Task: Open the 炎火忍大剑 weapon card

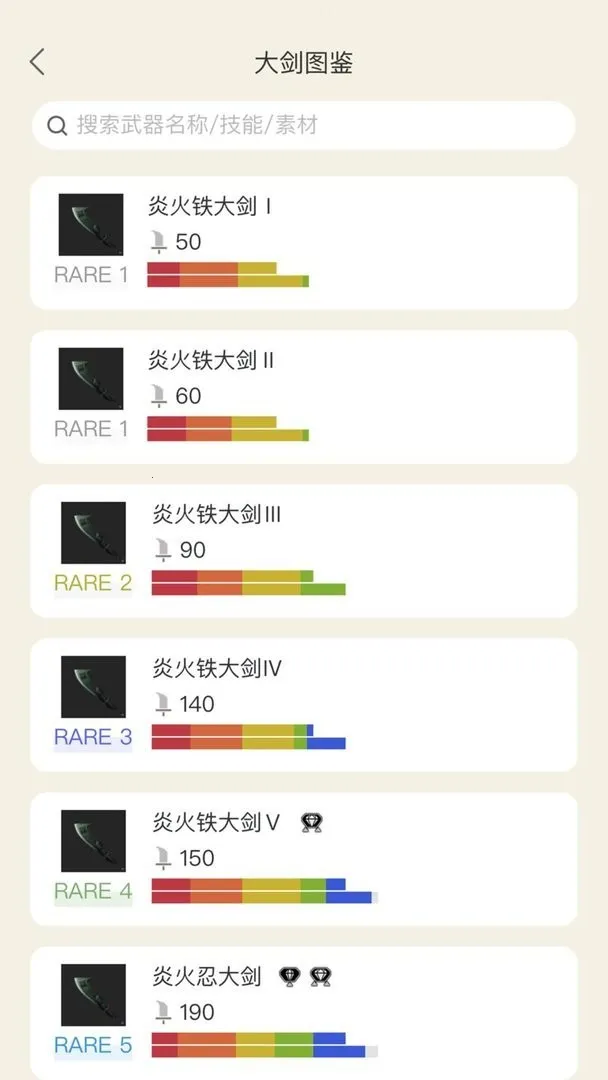Action: pos(303,1010)
